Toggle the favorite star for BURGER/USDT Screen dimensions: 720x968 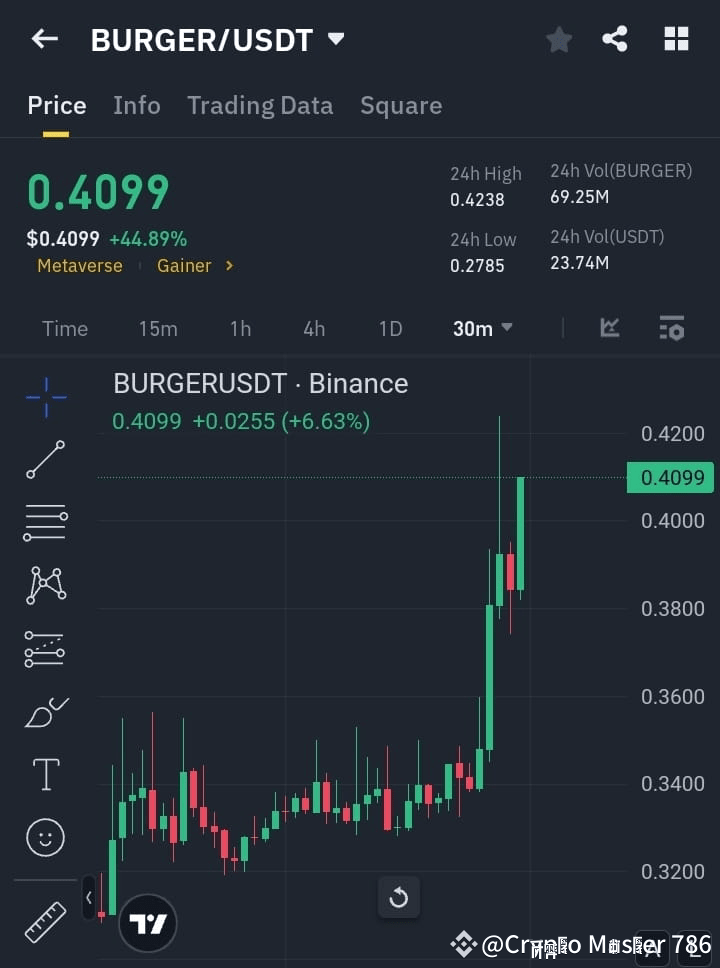558,39
